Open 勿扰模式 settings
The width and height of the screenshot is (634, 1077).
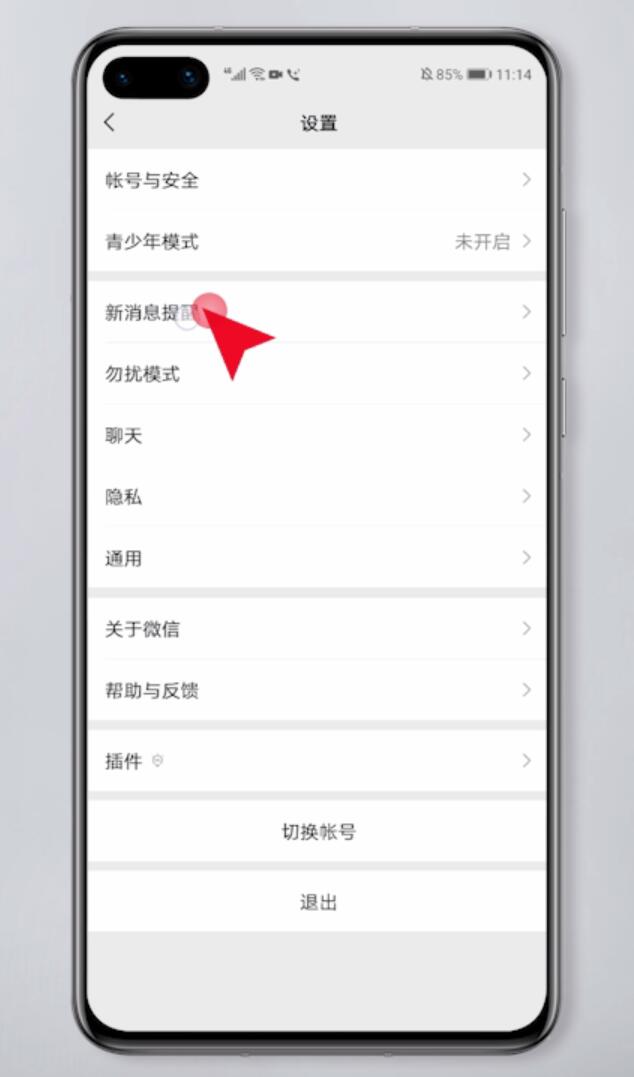pos(317,374)
